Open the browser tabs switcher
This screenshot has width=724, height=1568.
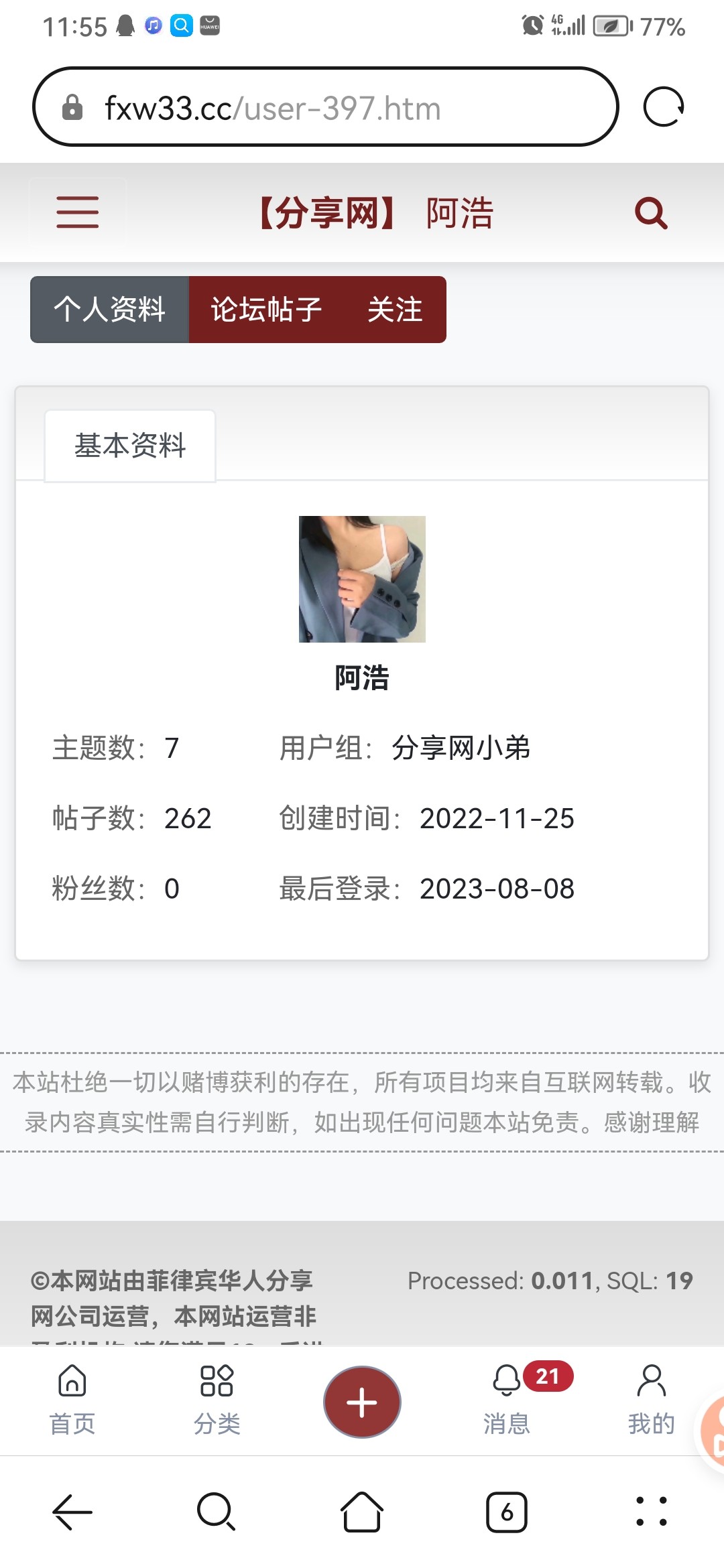pyautogui.click(x=506, y=1512)
